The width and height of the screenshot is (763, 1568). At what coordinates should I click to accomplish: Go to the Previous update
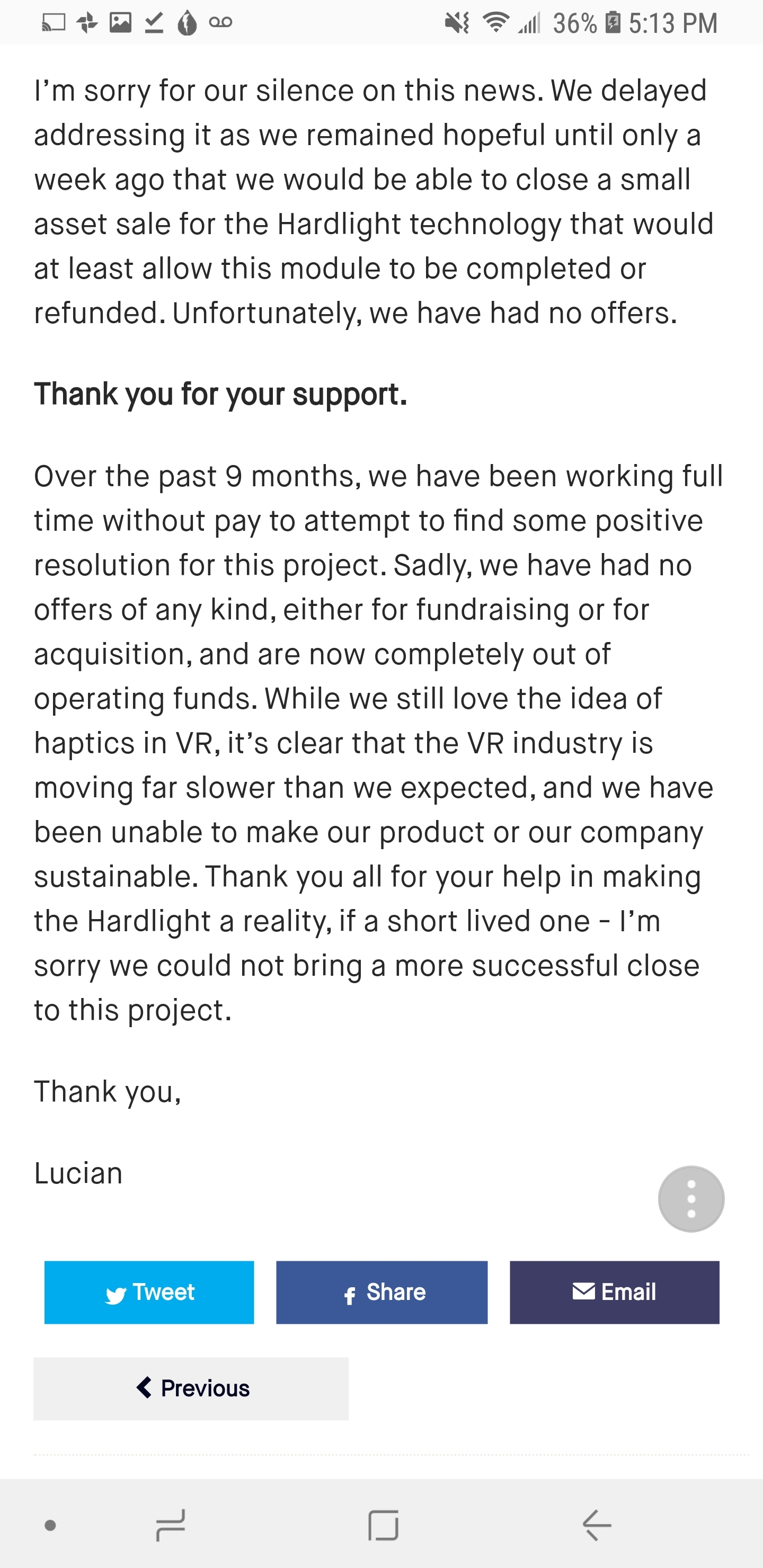tap(191, 1388)
